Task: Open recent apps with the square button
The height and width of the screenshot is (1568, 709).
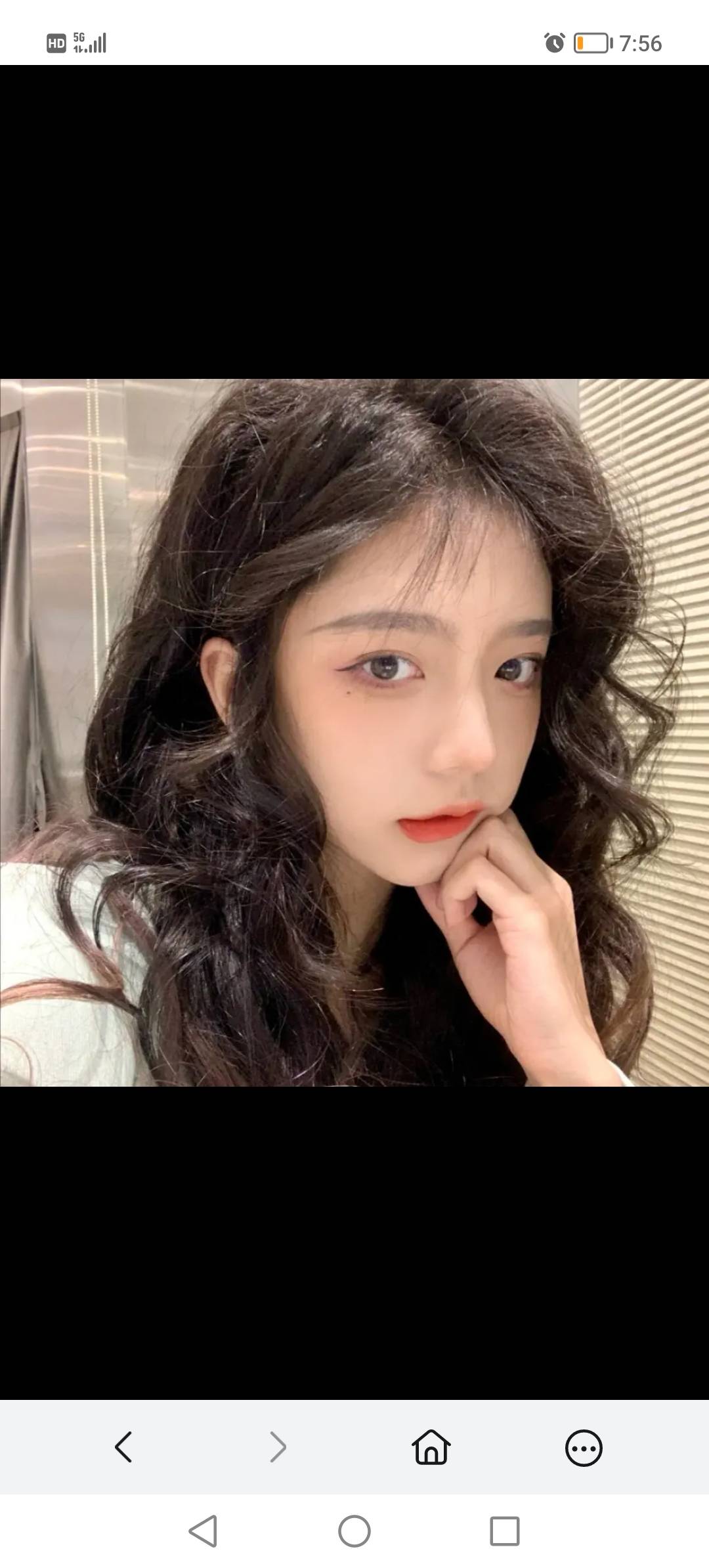Action: (x=505, y=1531)
